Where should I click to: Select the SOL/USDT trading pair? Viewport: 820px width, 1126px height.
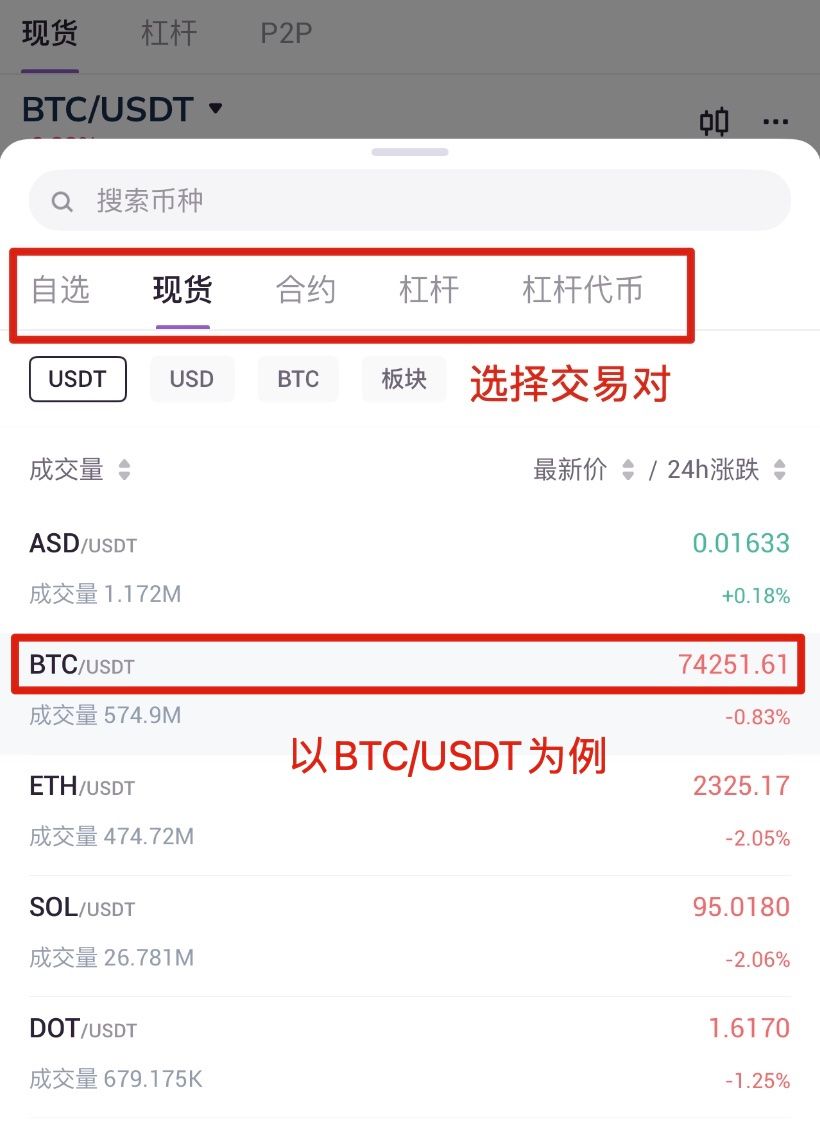coord(410,932)
